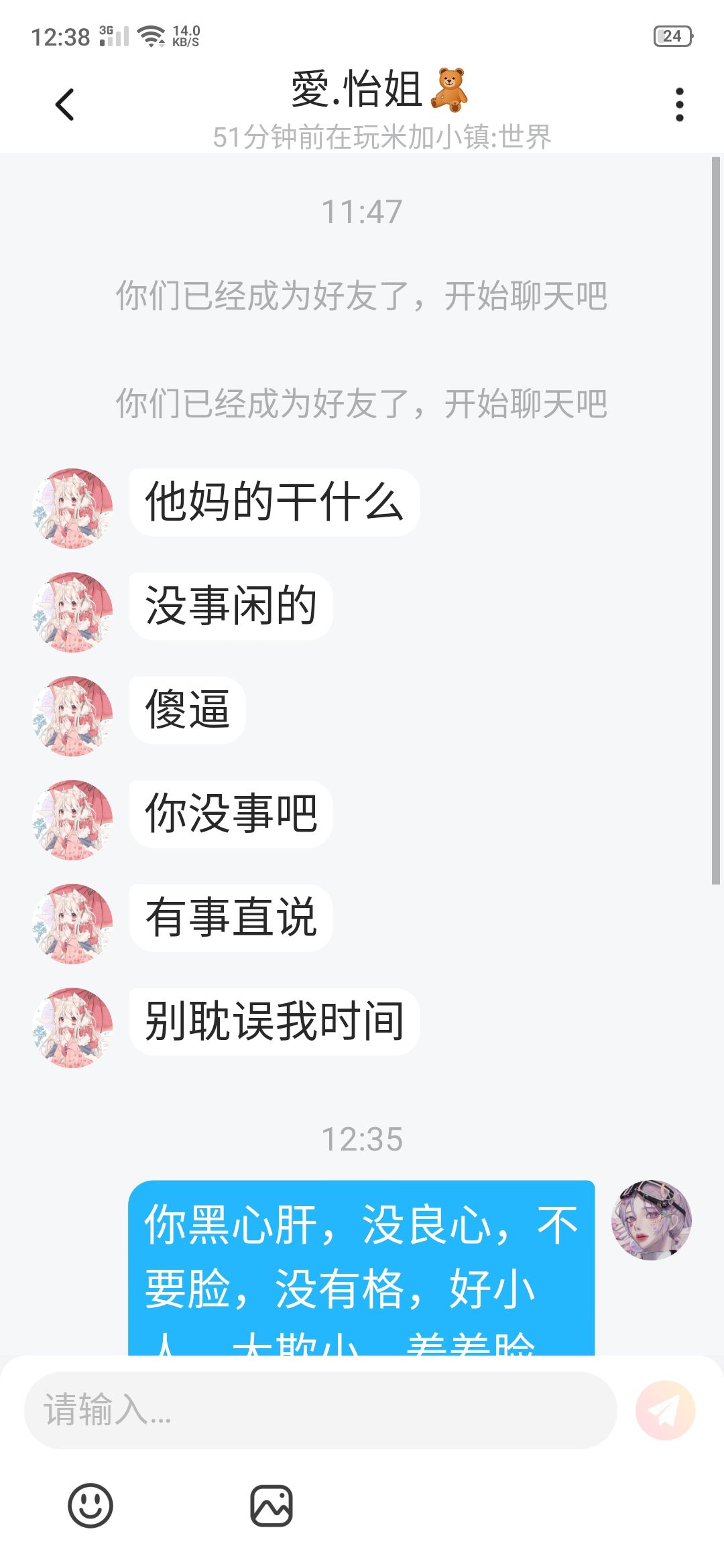
Task: Tap the message input field
Action: coord(320,1410)
